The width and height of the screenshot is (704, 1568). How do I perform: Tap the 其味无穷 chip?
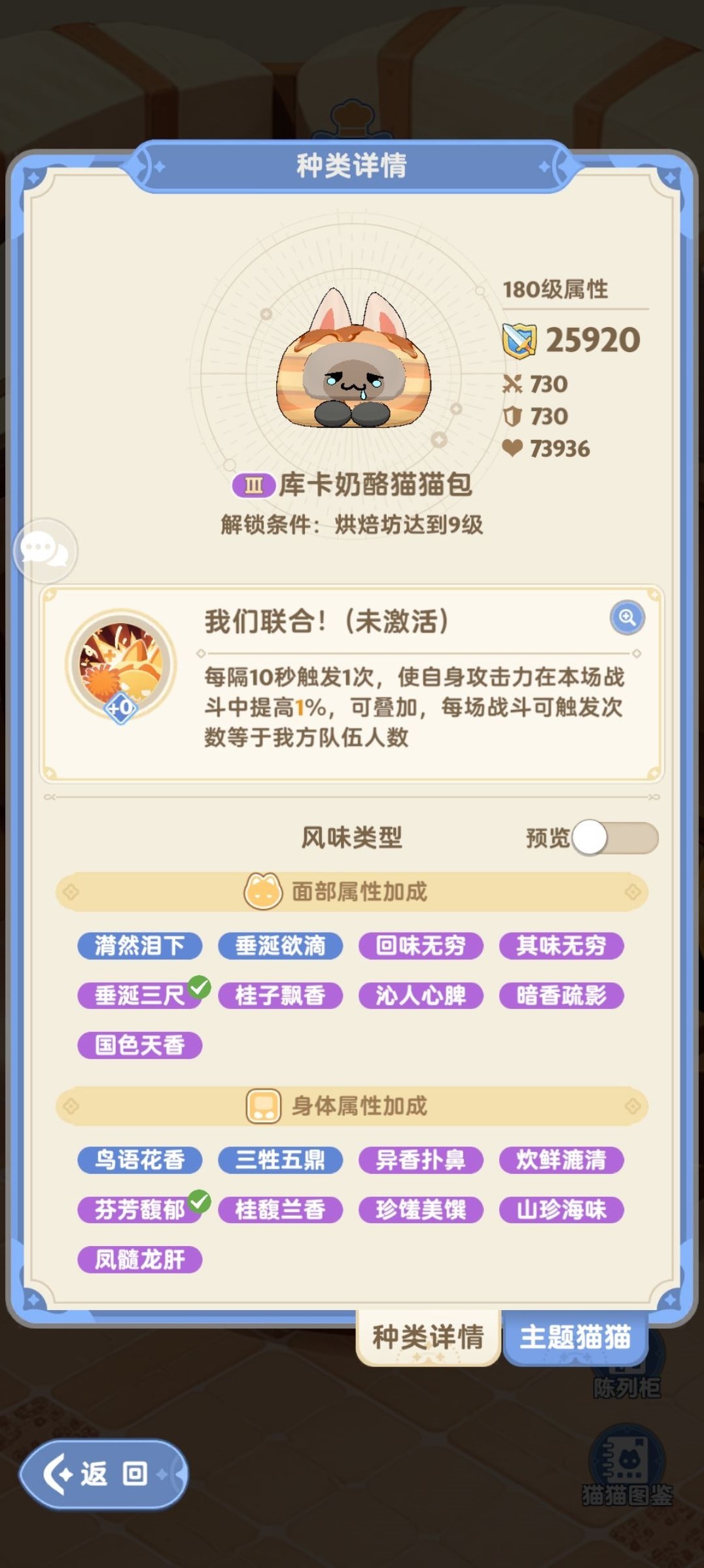tap(561, 946)
